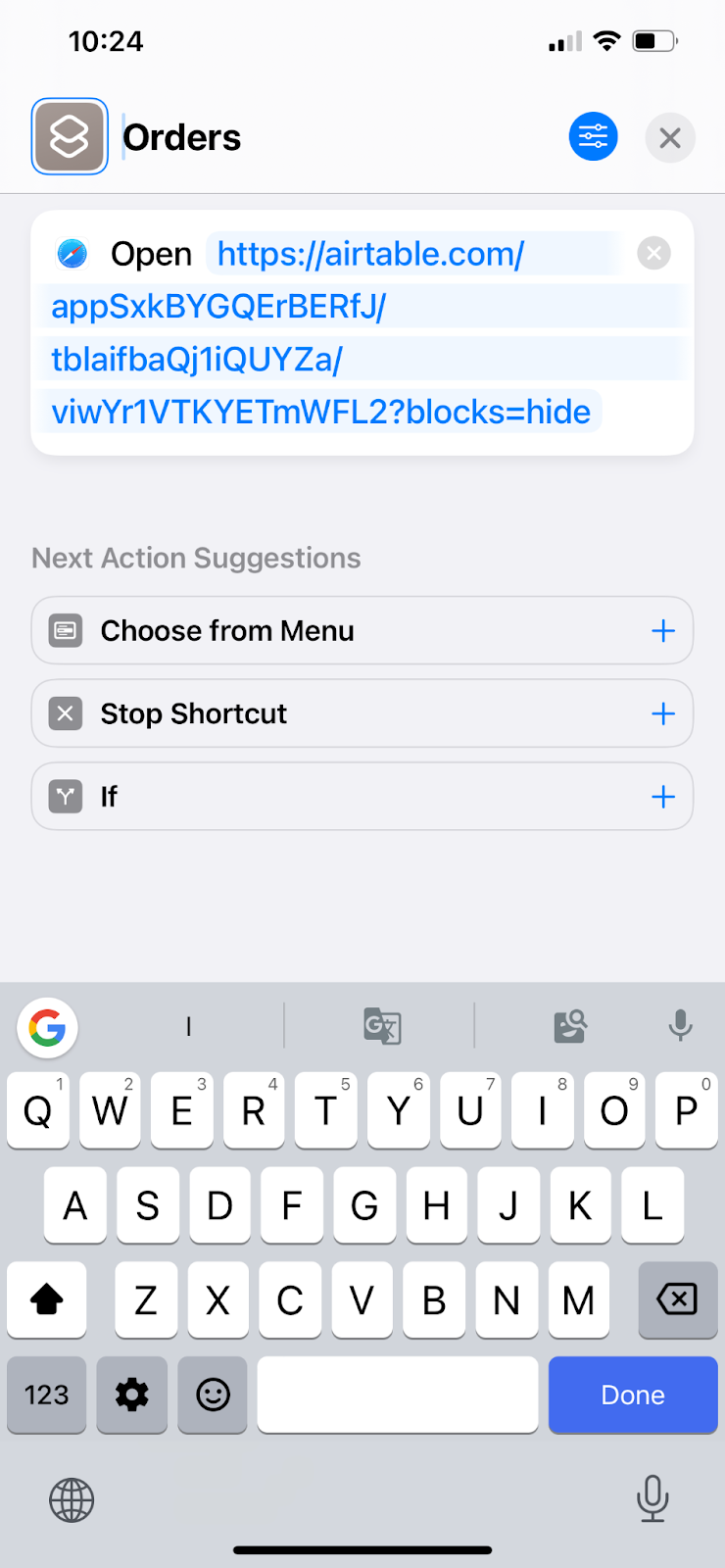The width and height of the screenshot is (725, 1568).
Task: Open the keyboard image search tool
Action: point(569,1026)
